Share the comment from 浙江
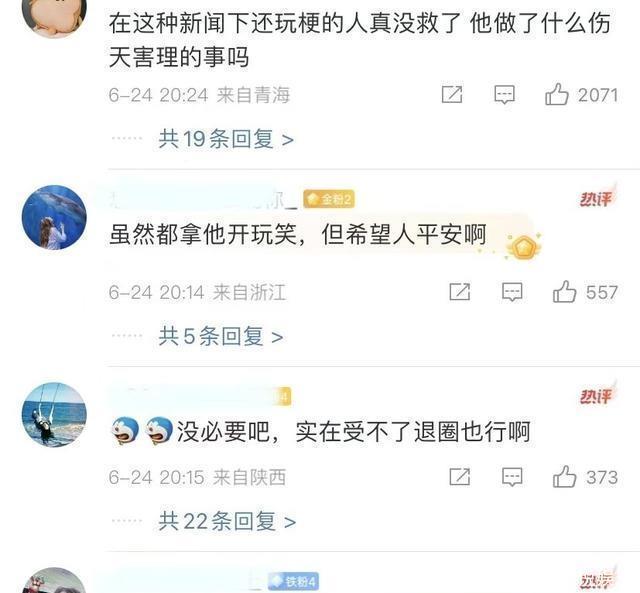The height and width of the screenshot is (593, 640). [460, 292]
